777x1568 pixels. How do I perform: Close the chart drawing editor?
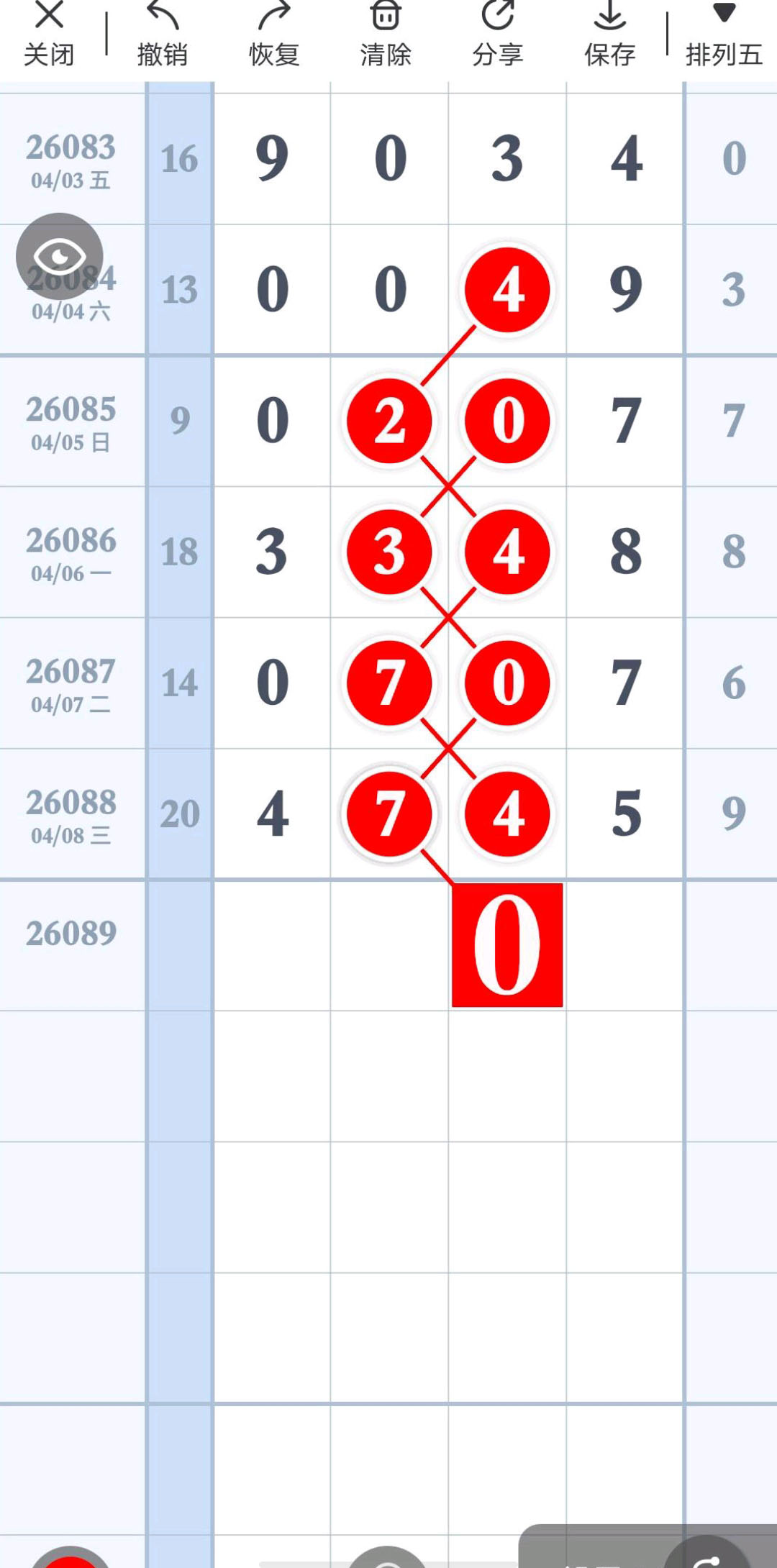pos(48,34)
